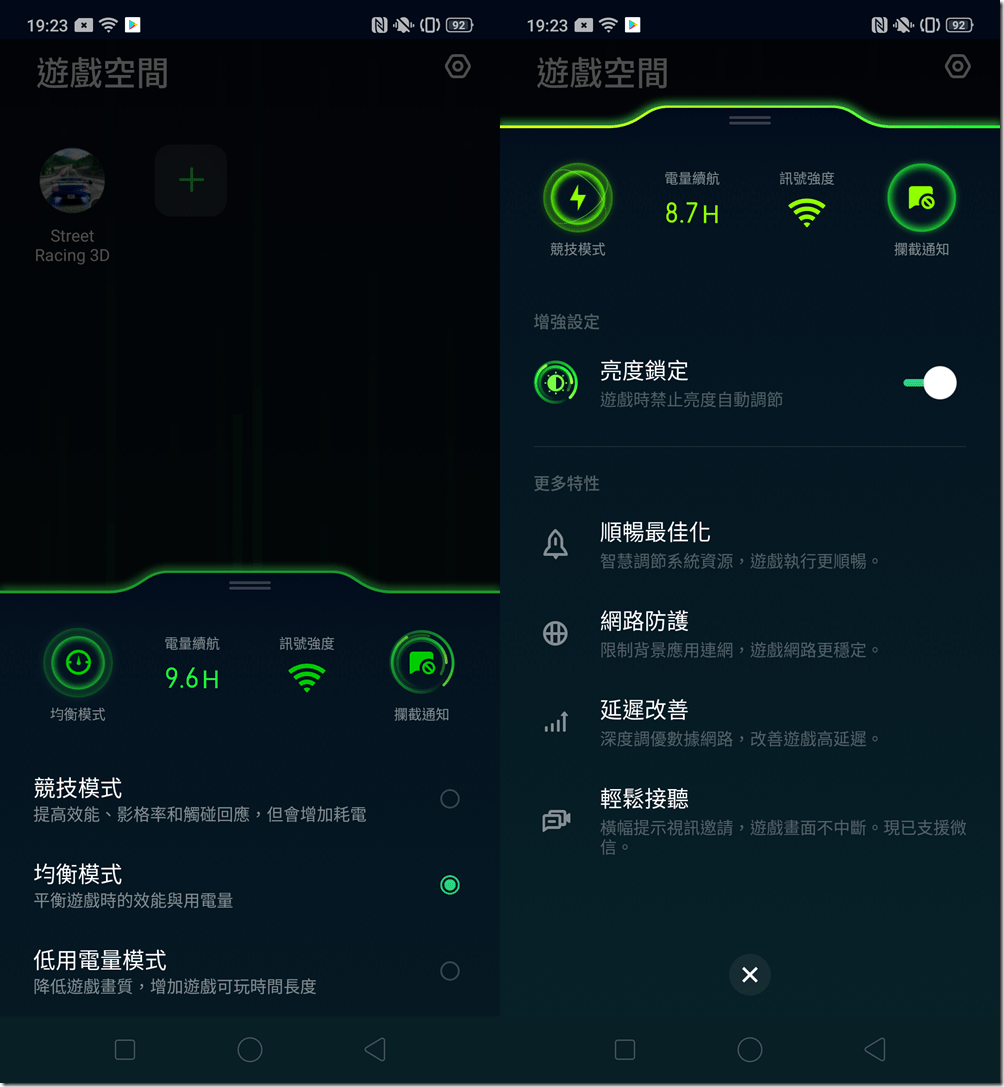This screenshot has width=1004, height=1087.
Task: Open 網路防護 feature
Action: point(700,633)
